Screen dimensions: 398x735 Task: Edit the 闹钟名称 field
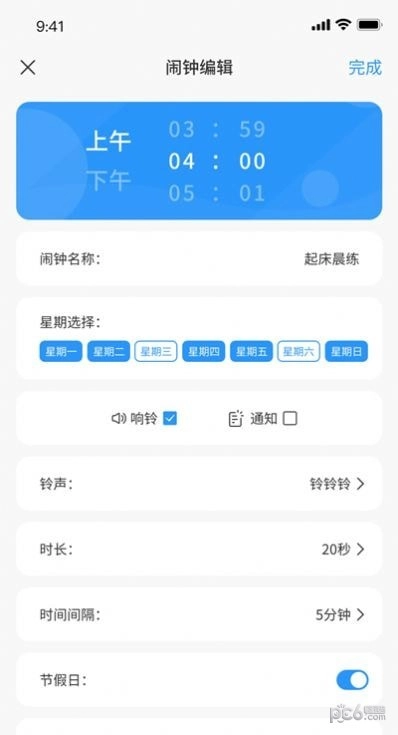tap(199, 259)
